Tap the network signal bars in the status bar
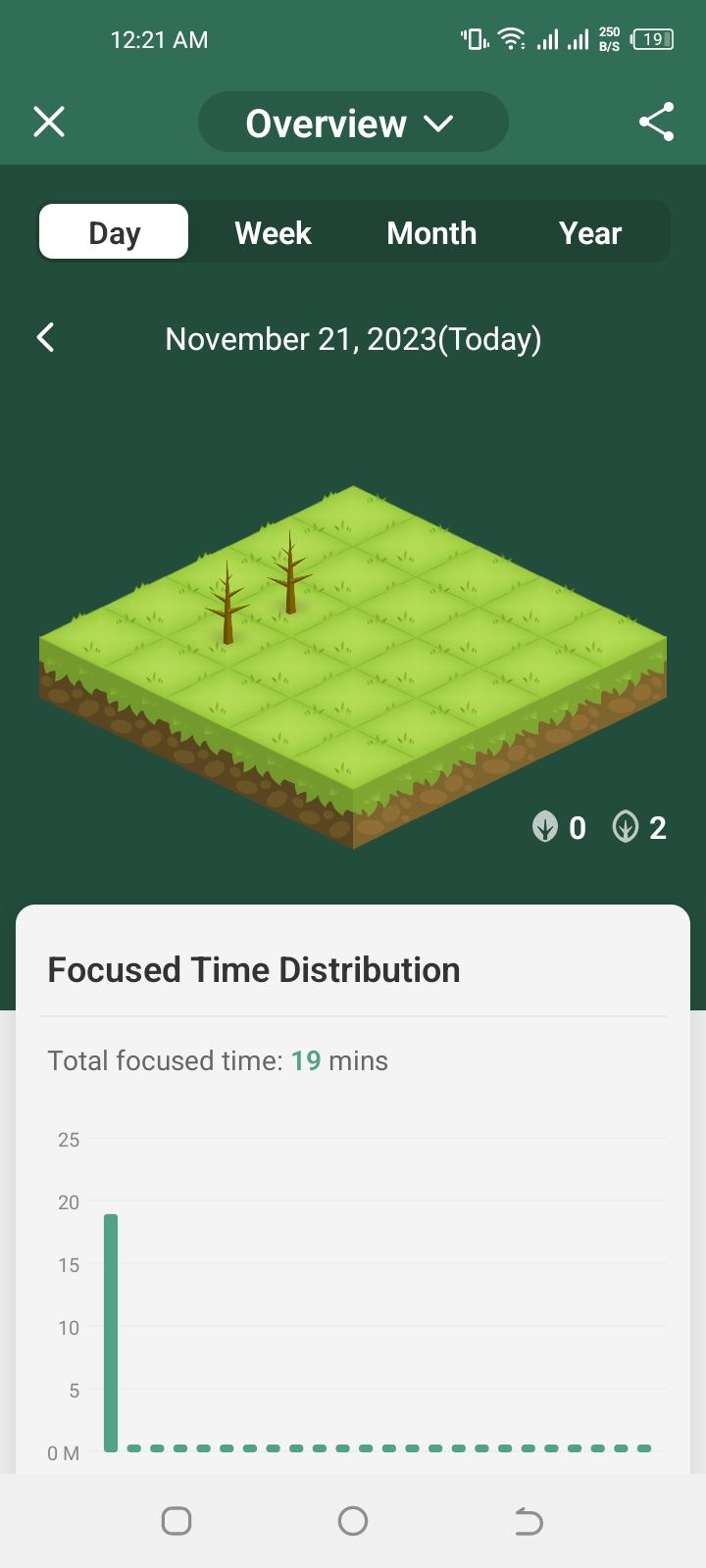This screenshot has width=706, height=1568. [x=547, y=39]
